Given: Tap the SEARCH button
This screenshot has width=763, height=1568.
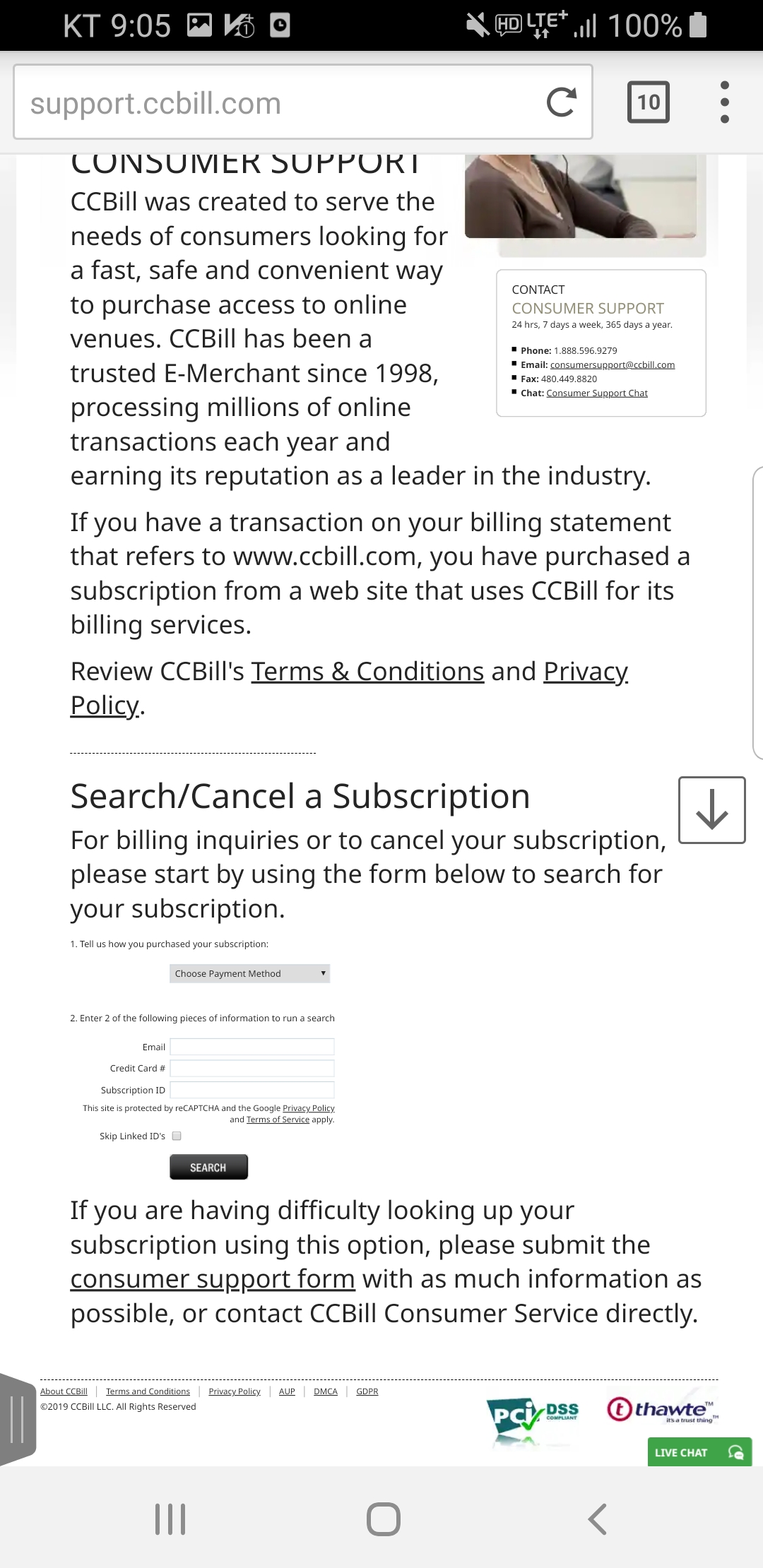Looking at the screenshot, I should point(208,1167).
